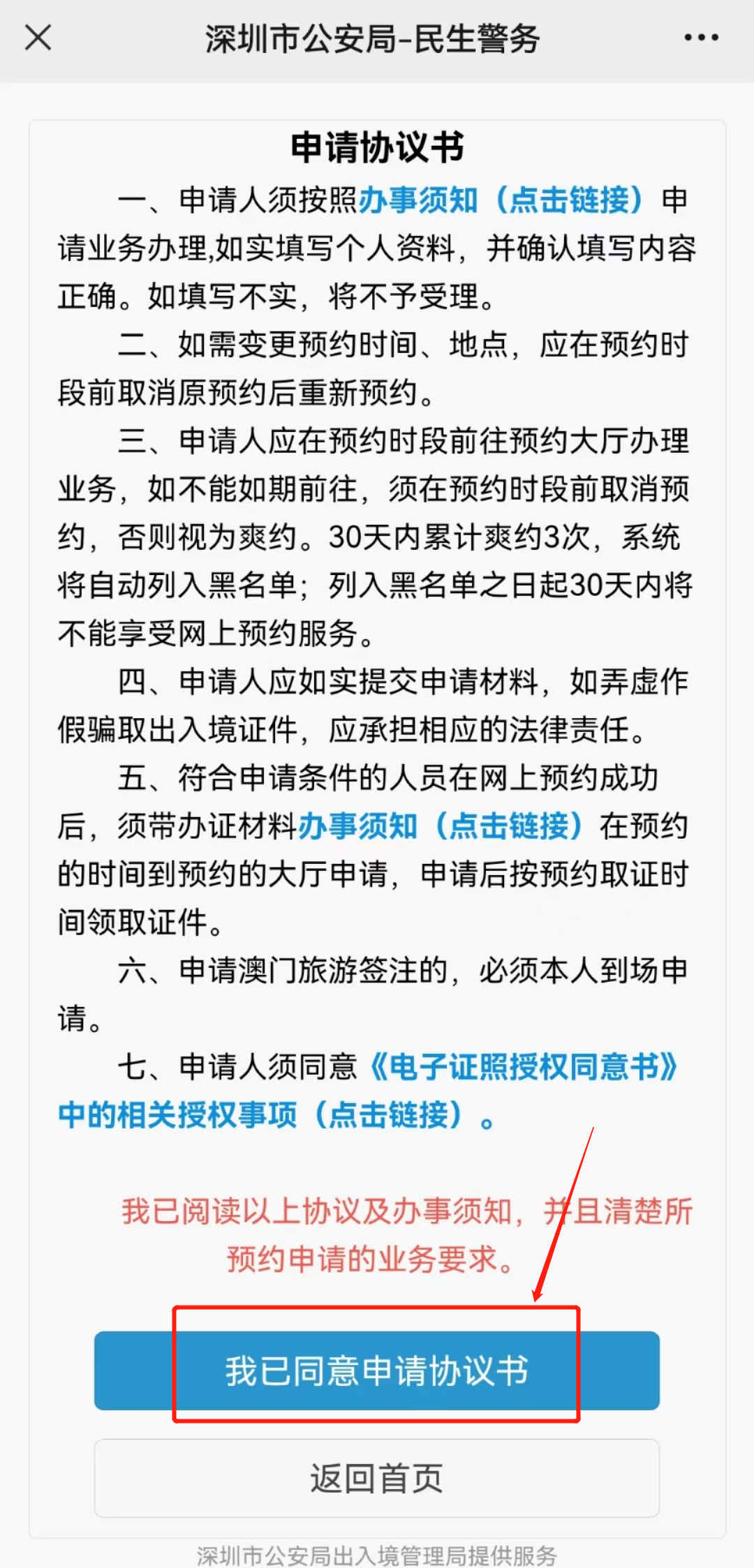This screenshot has height=1568, width=754.
Task: Open the 办事须知 link in clause 五
Action: (x=441, y=826)
